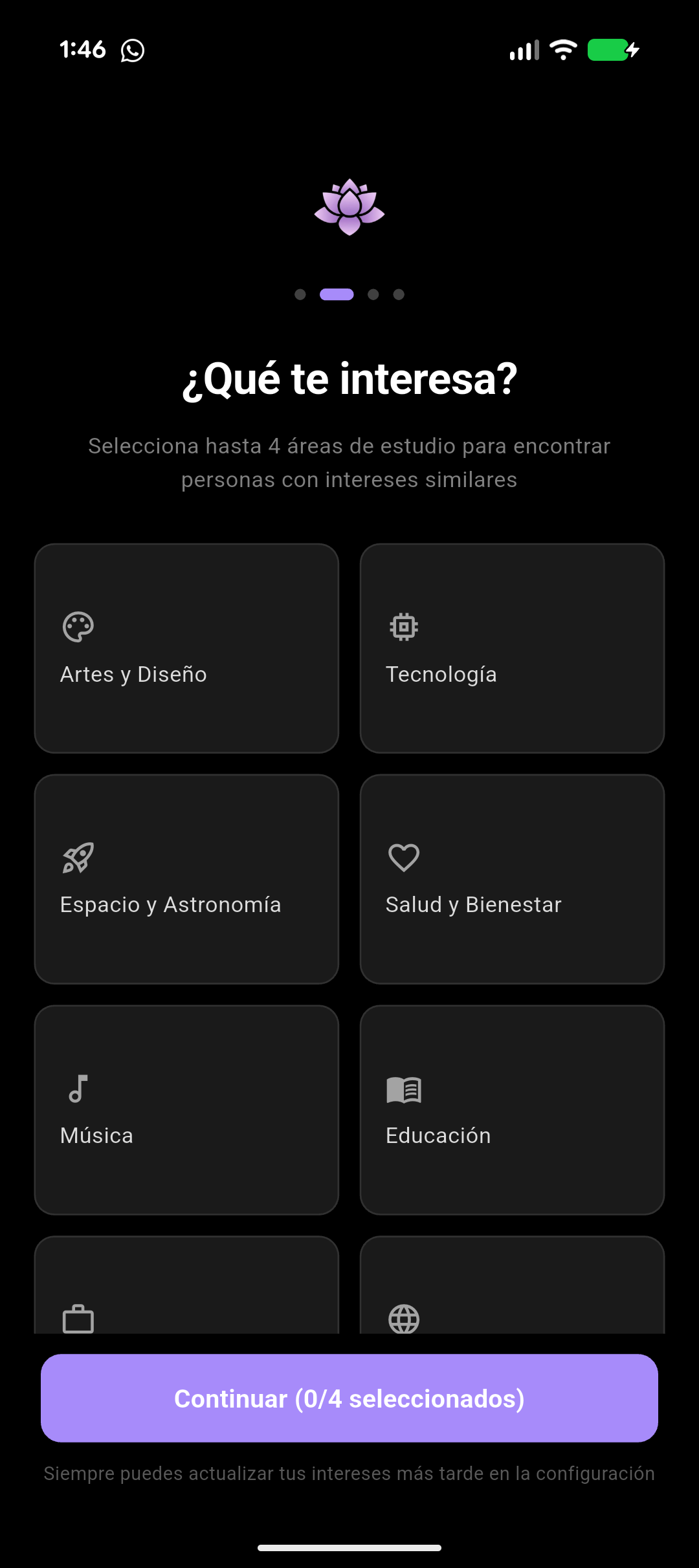The height and width of the screenshot is (1568, 699).
Task: Choose Tecnología as an interest
Action: coord(512,648)
